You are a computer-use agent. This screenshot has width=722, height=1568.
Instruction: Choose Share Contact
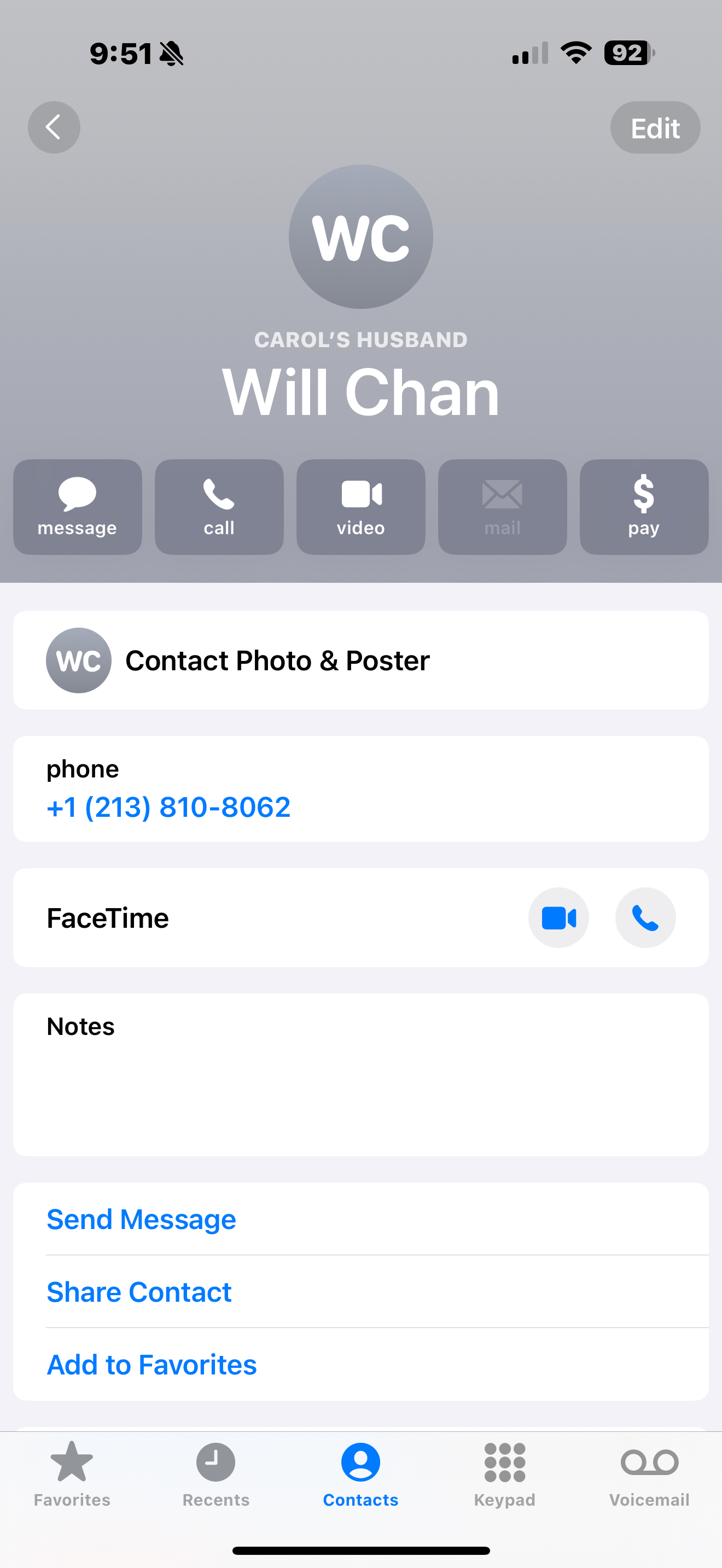[x=139, y=1292]
